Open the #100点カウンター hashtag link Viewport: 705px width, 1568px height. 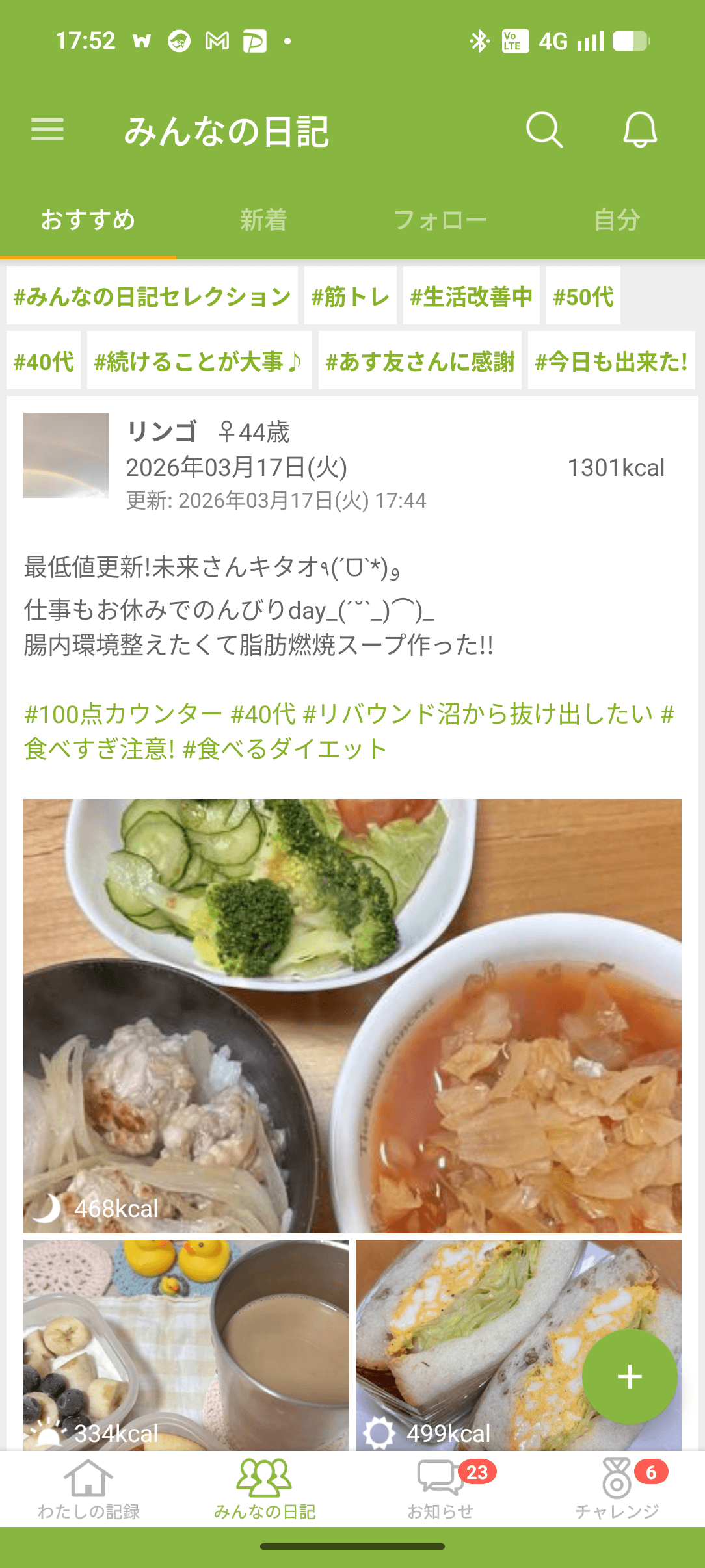pyautogui.click(x=123, y=714)
